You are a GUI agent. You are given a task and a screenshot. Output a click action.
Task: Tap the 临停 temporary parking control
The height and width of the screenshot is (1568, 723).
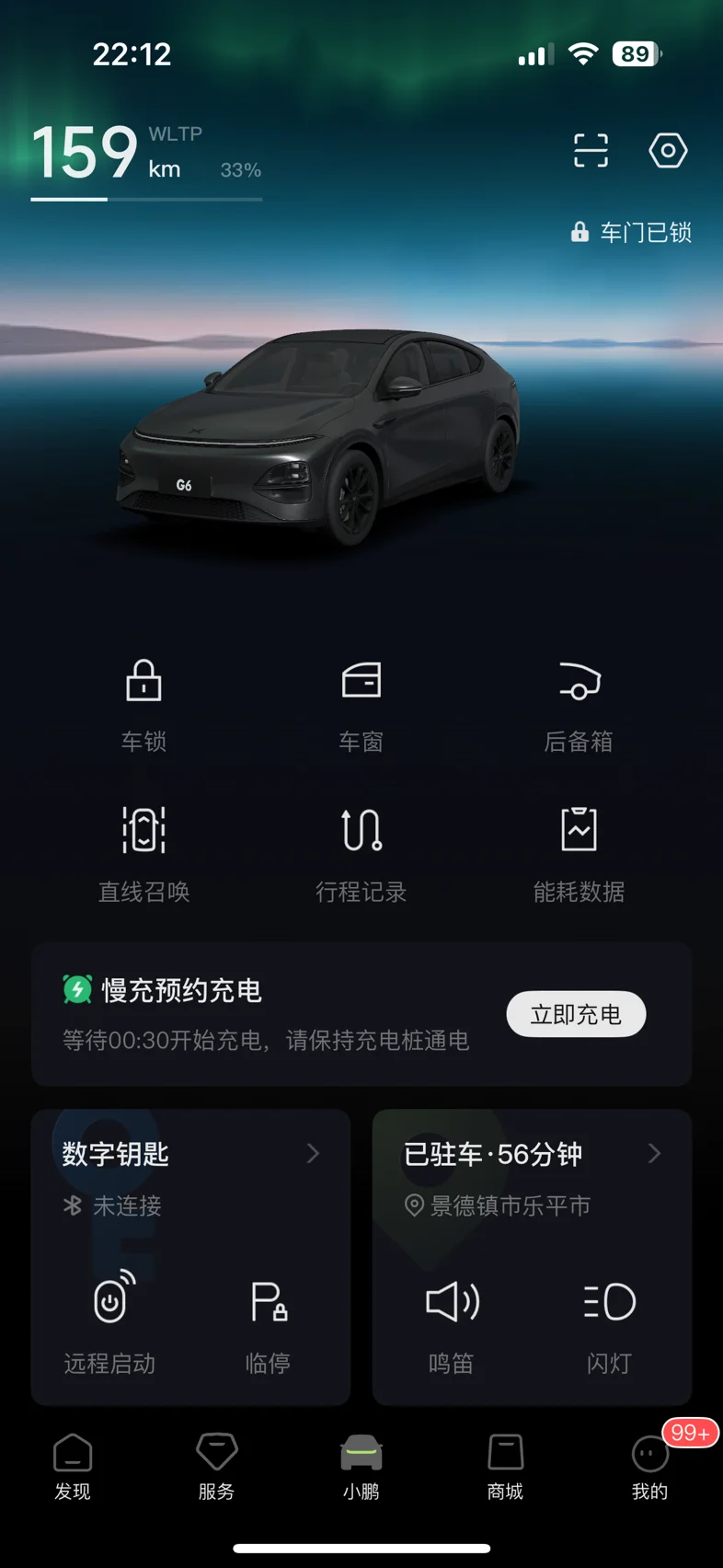[268, 1321]
